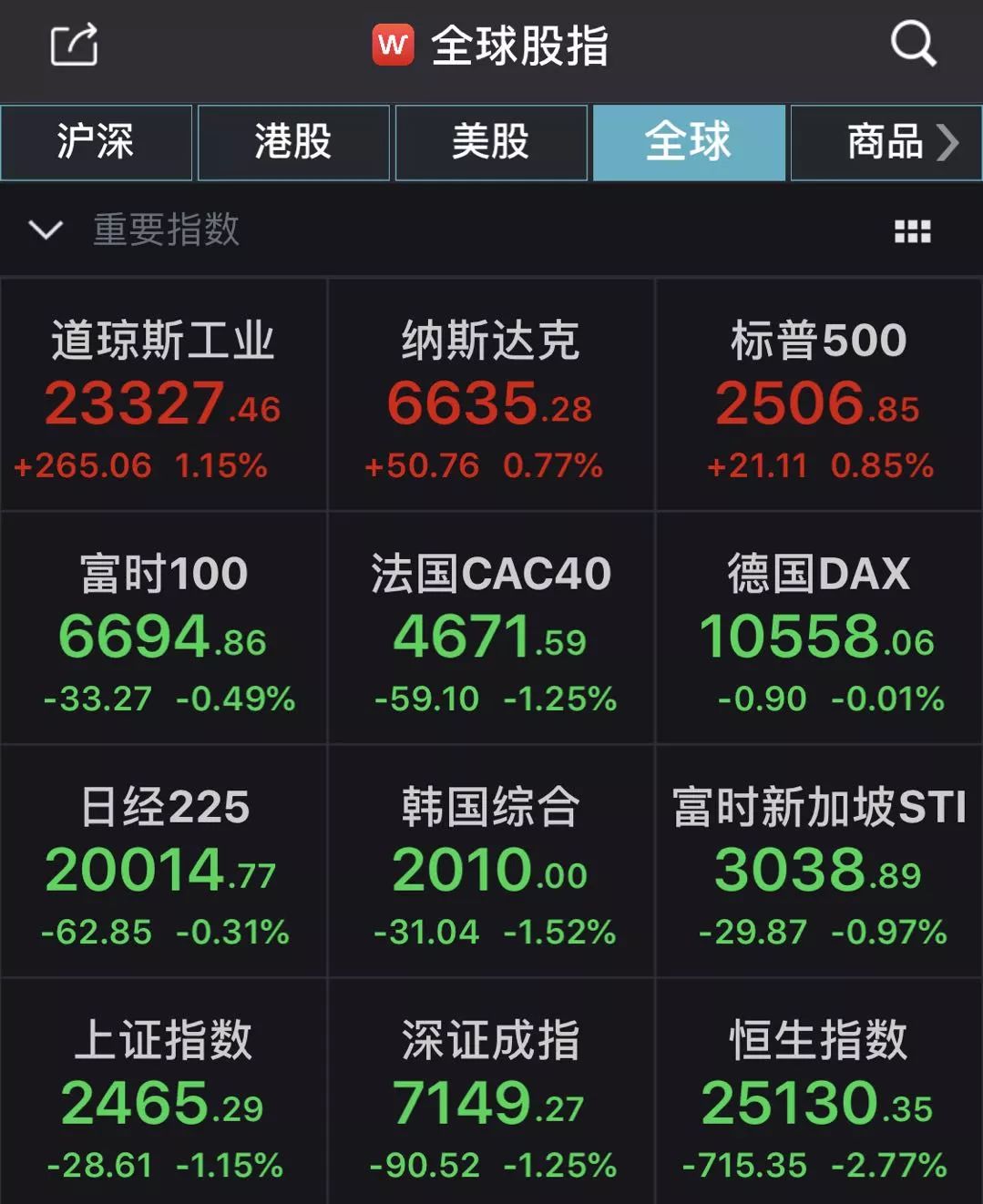Switch to the 港股 tab

tap(293, 142)
